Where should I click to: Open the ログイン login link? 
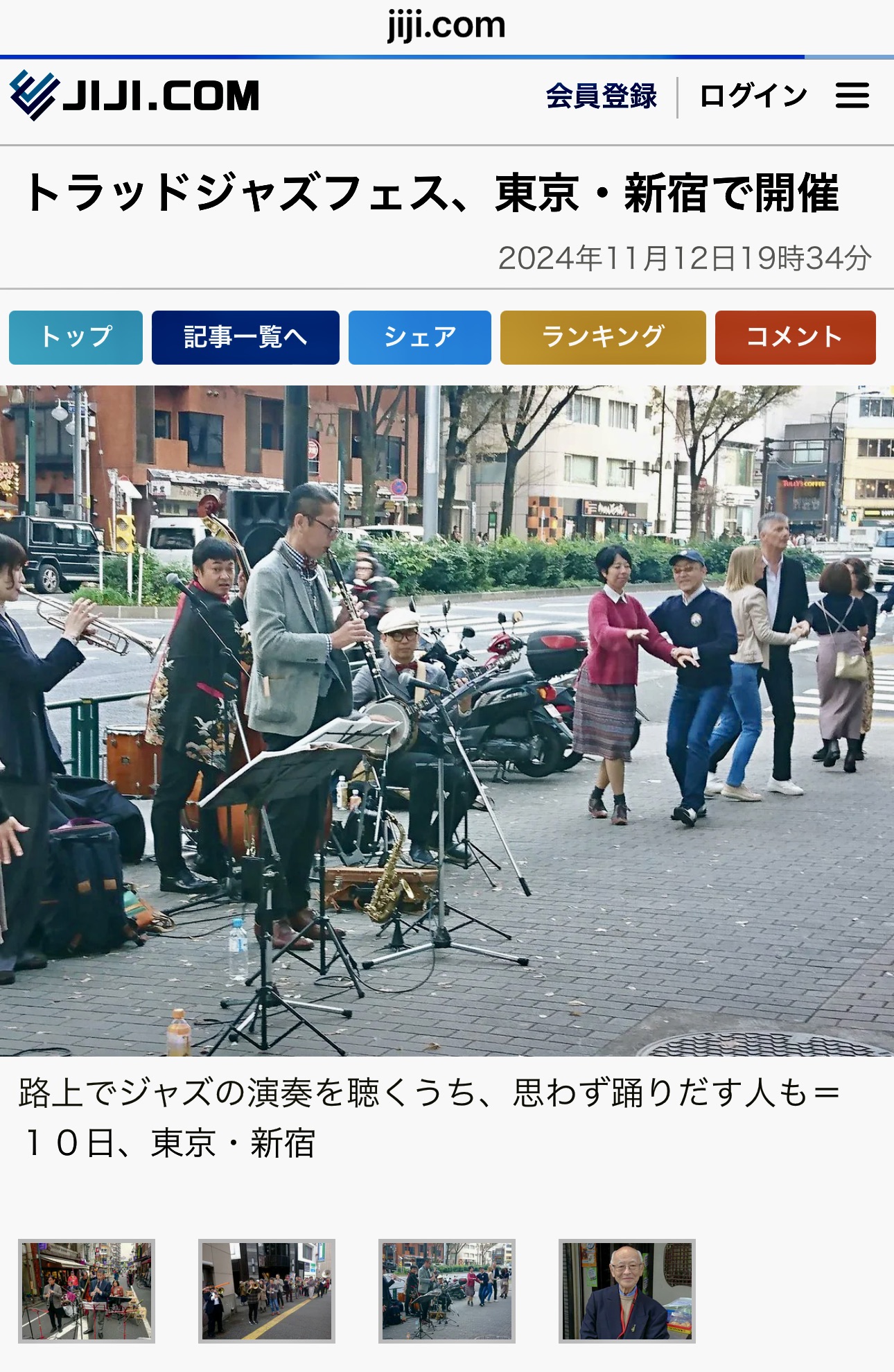tap(753, 96)
